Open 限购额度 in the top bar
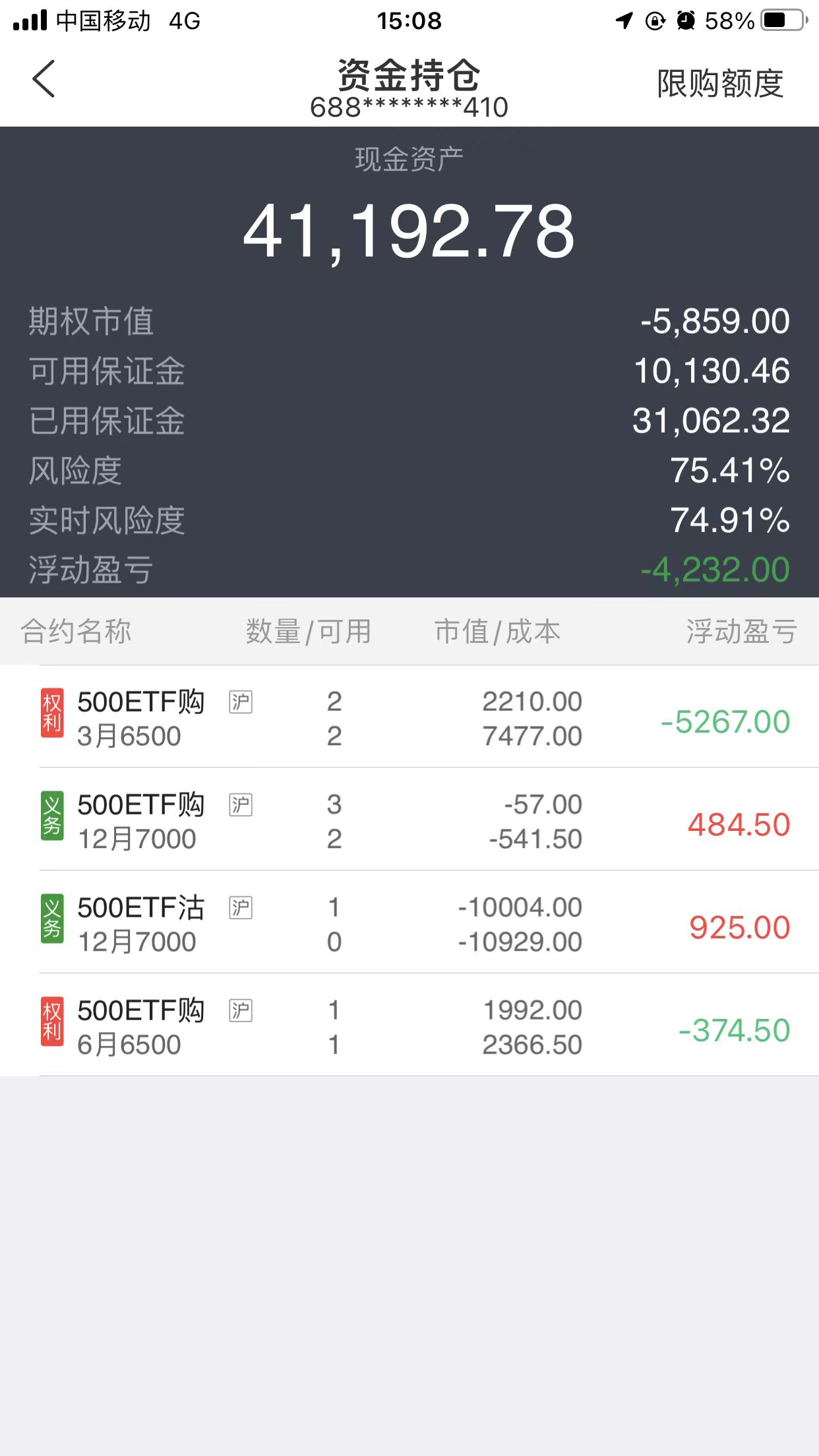The image size is (819, 1456). click(x=720, y=84)
